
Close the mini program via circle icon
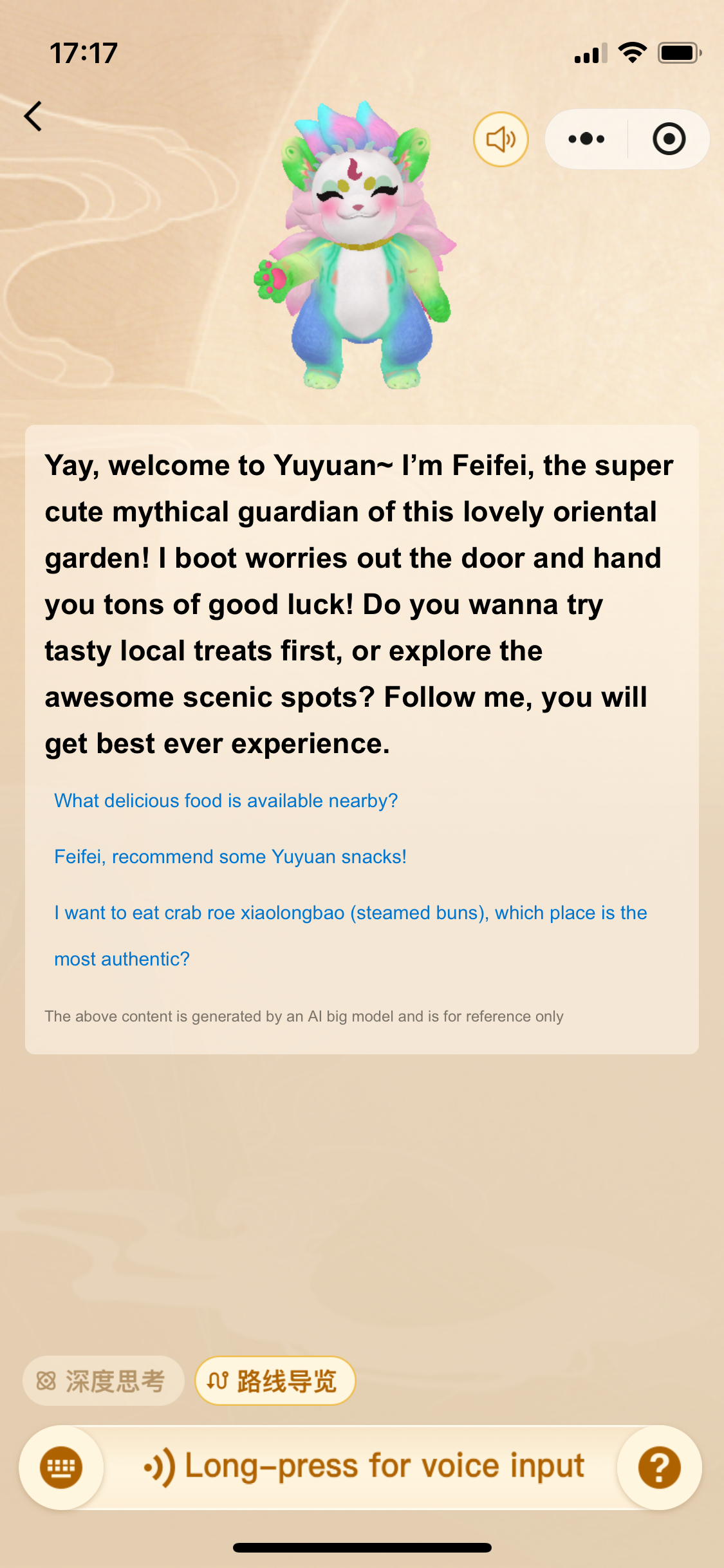click(669, 139)
